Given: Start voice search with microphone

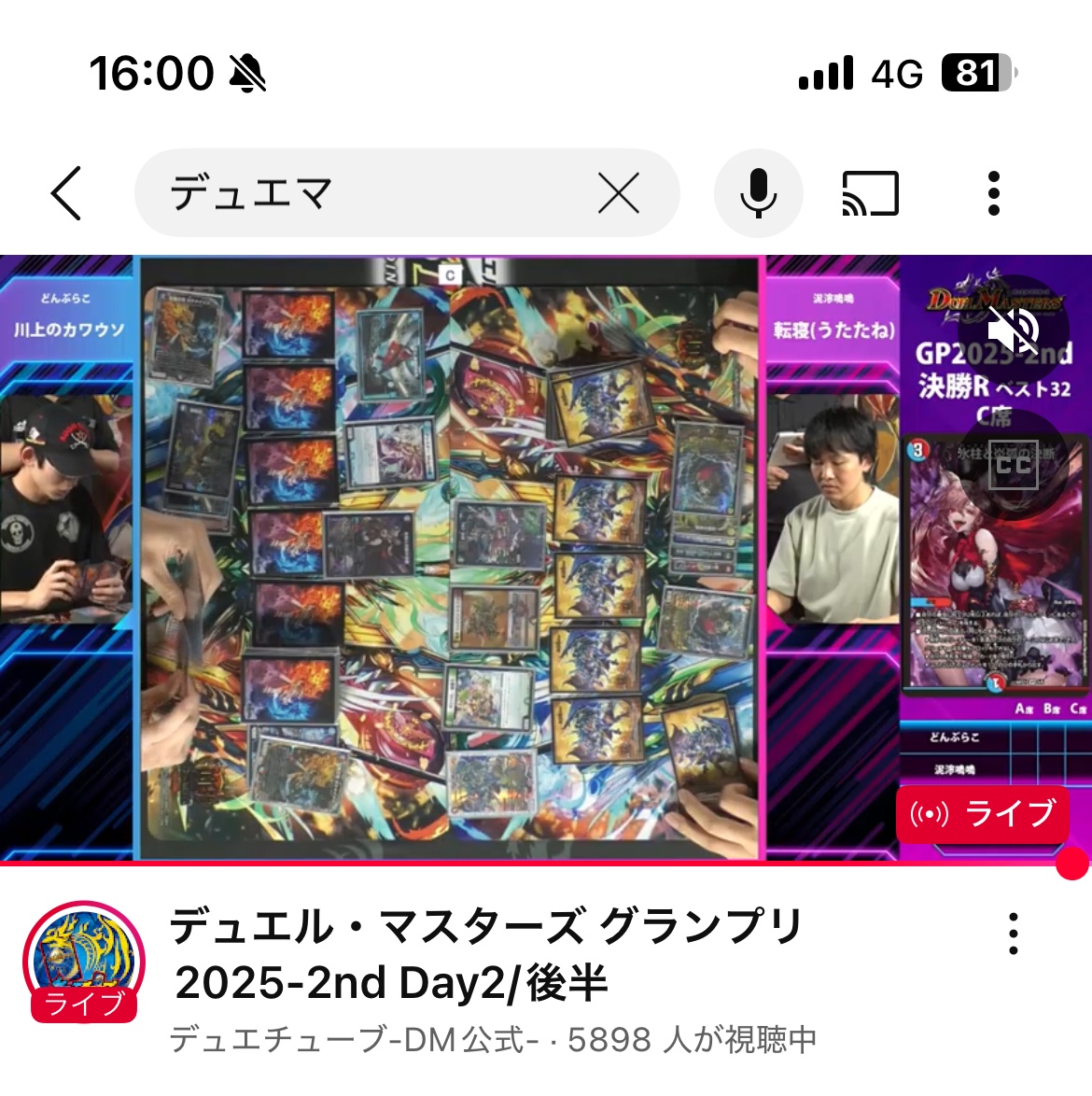Looking at the screenshot, I should [x=758, y=193].
